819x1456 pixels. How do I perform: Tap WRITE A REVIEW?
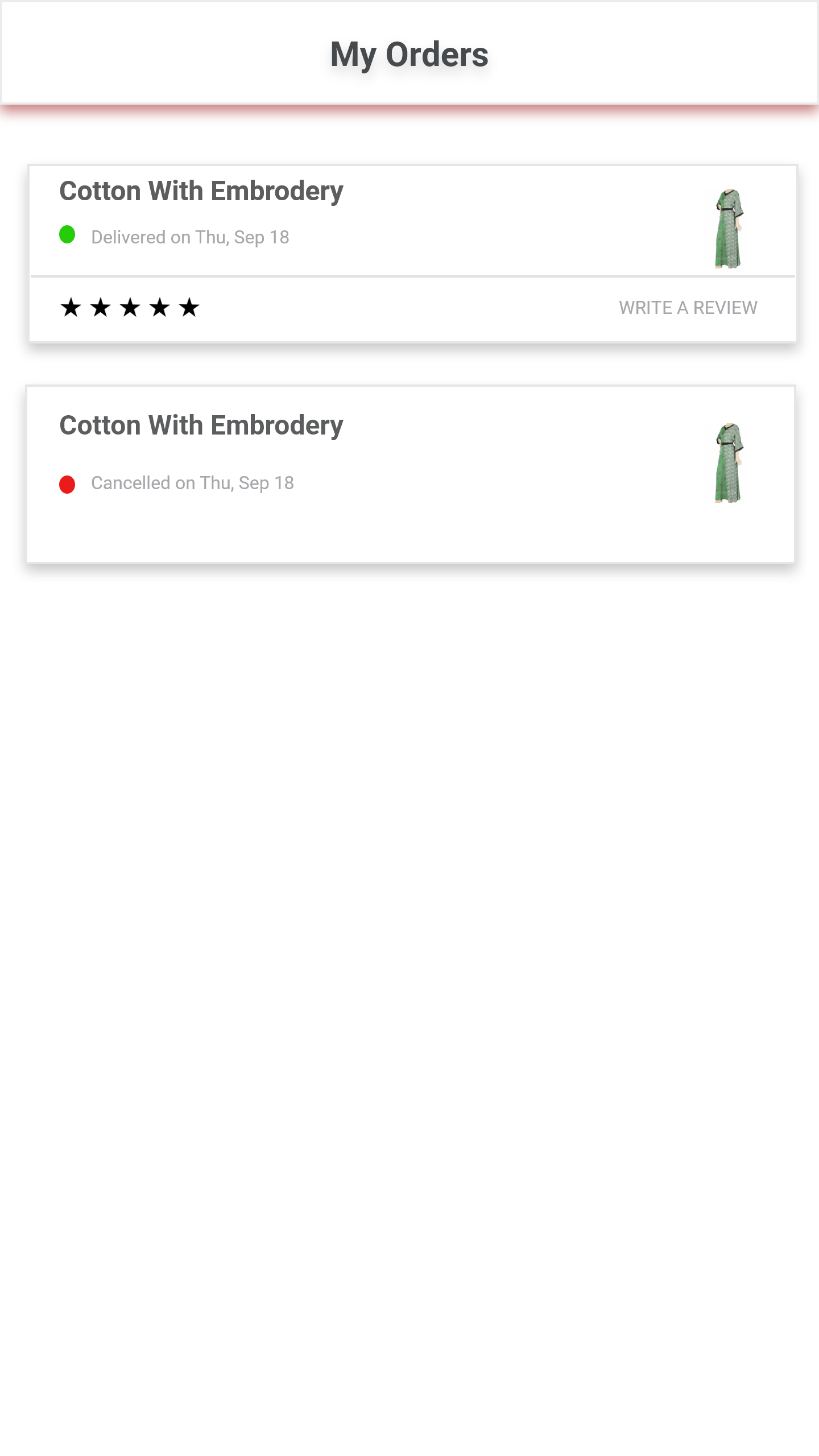click(688, 308)
